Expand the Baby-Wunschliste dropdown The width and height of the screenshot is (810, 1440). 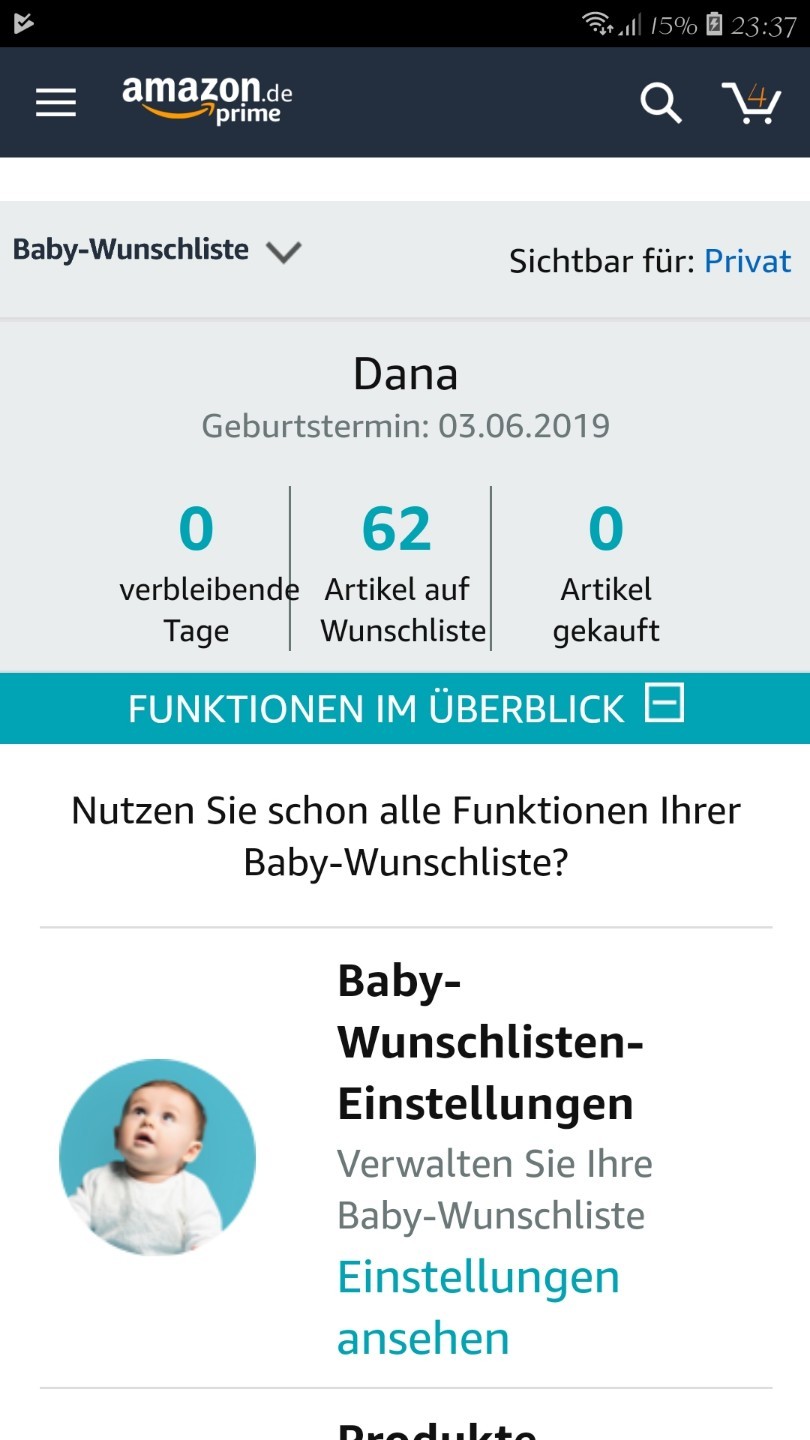click(x=156, y=250)
